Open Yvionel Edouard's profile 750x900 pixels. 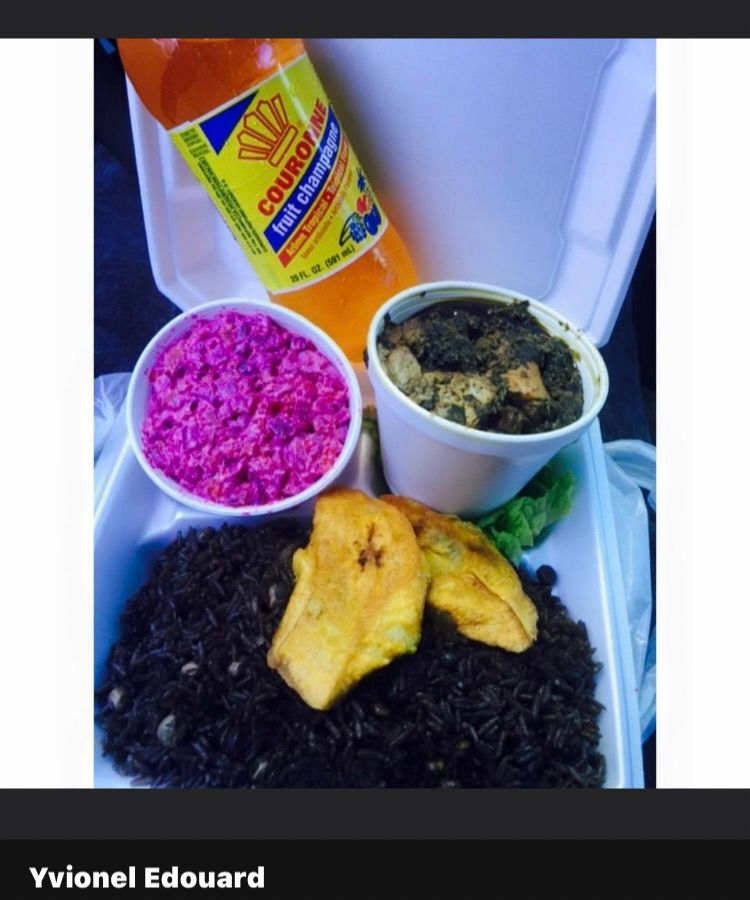(147, 877)
